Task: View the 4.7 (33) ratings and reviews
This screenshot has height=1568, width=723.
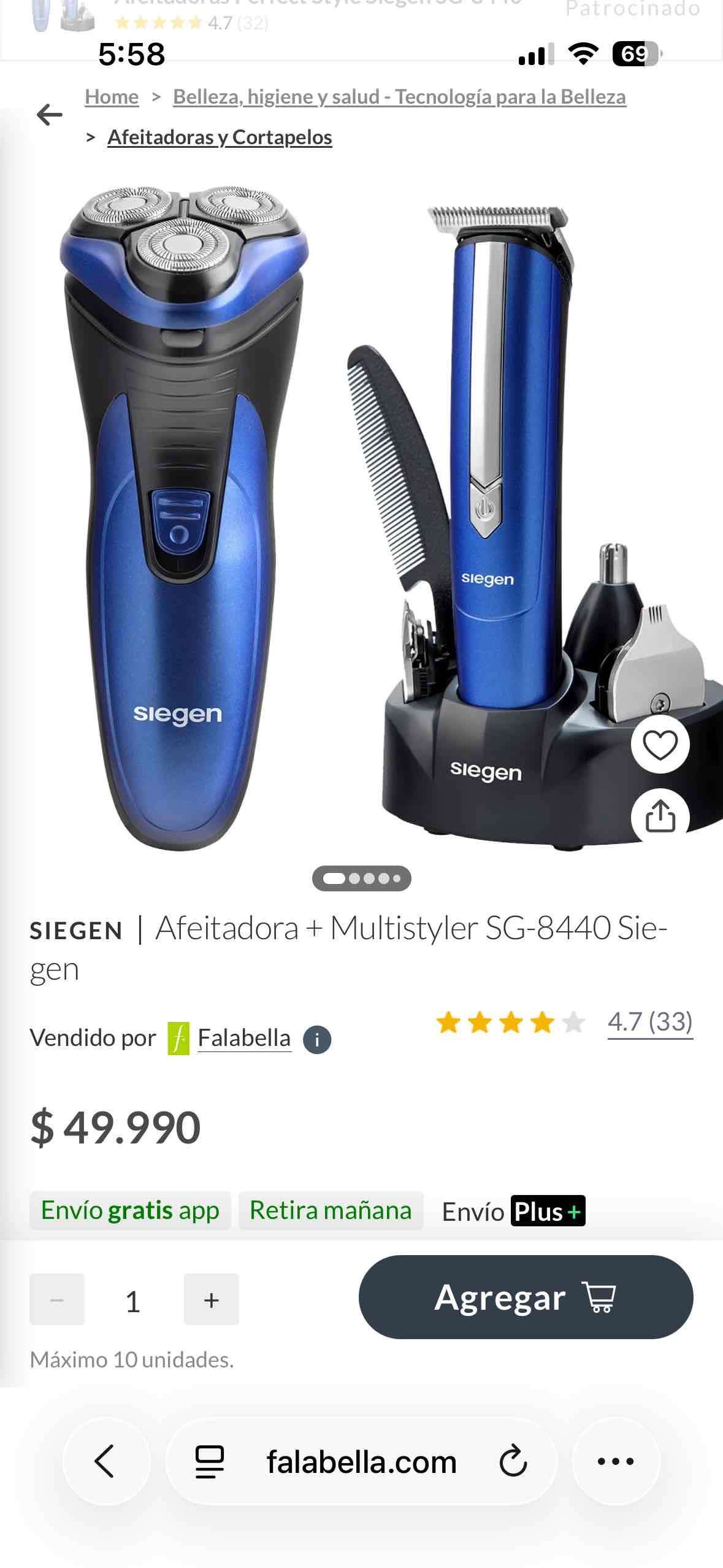Action: click(649, 1022)
